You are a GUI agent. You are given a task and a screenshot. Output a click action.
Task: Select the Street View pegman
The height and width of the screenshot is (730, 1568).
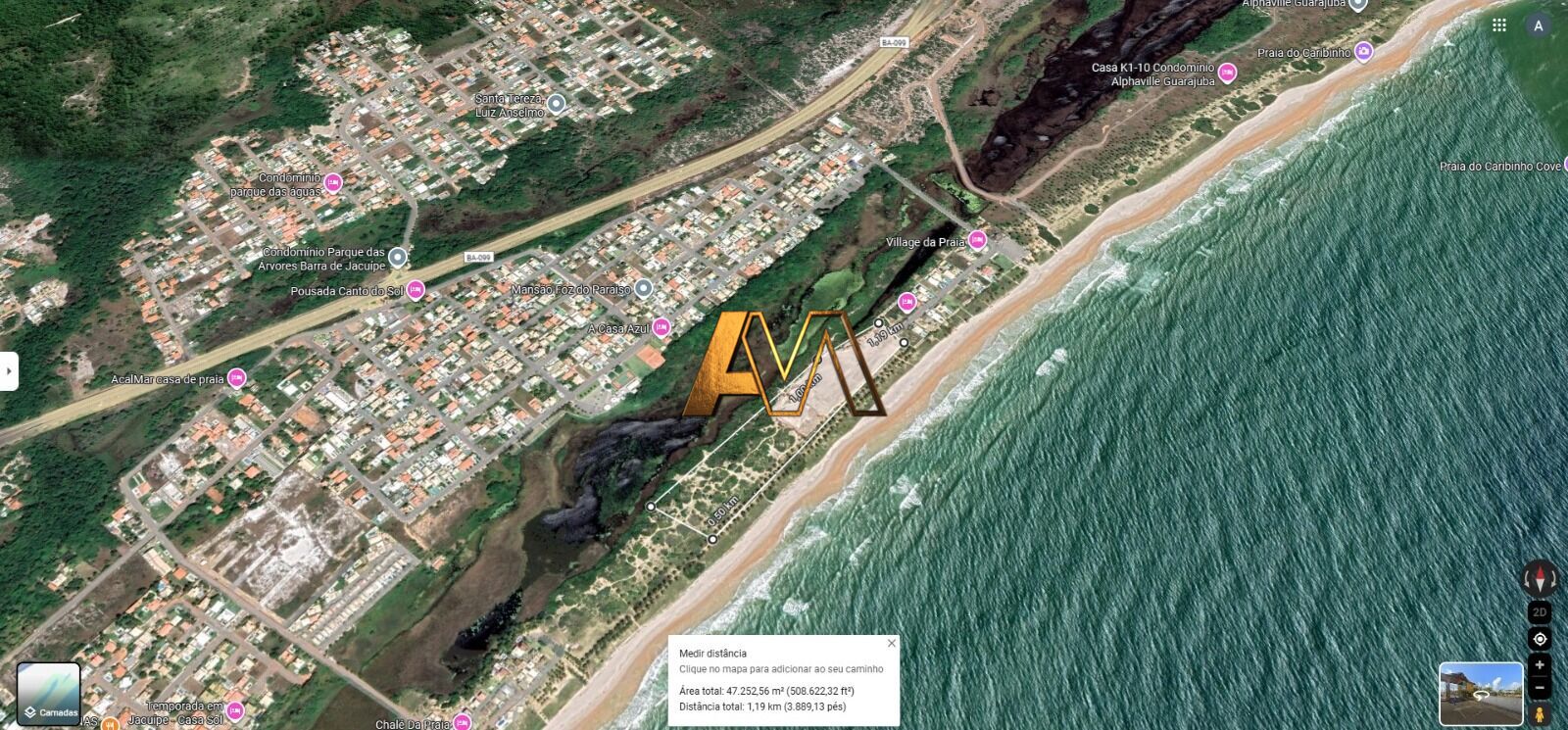coord(1539,714)
